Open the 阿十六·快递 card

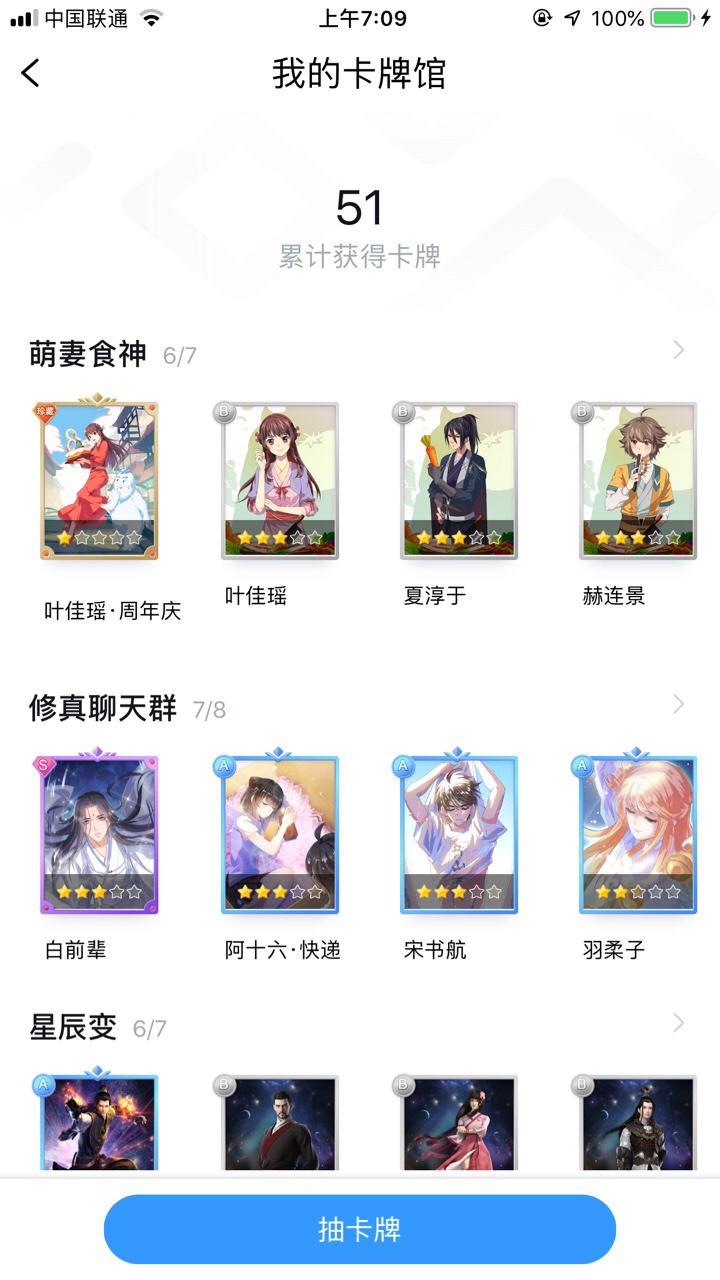(x=279, y=832)
